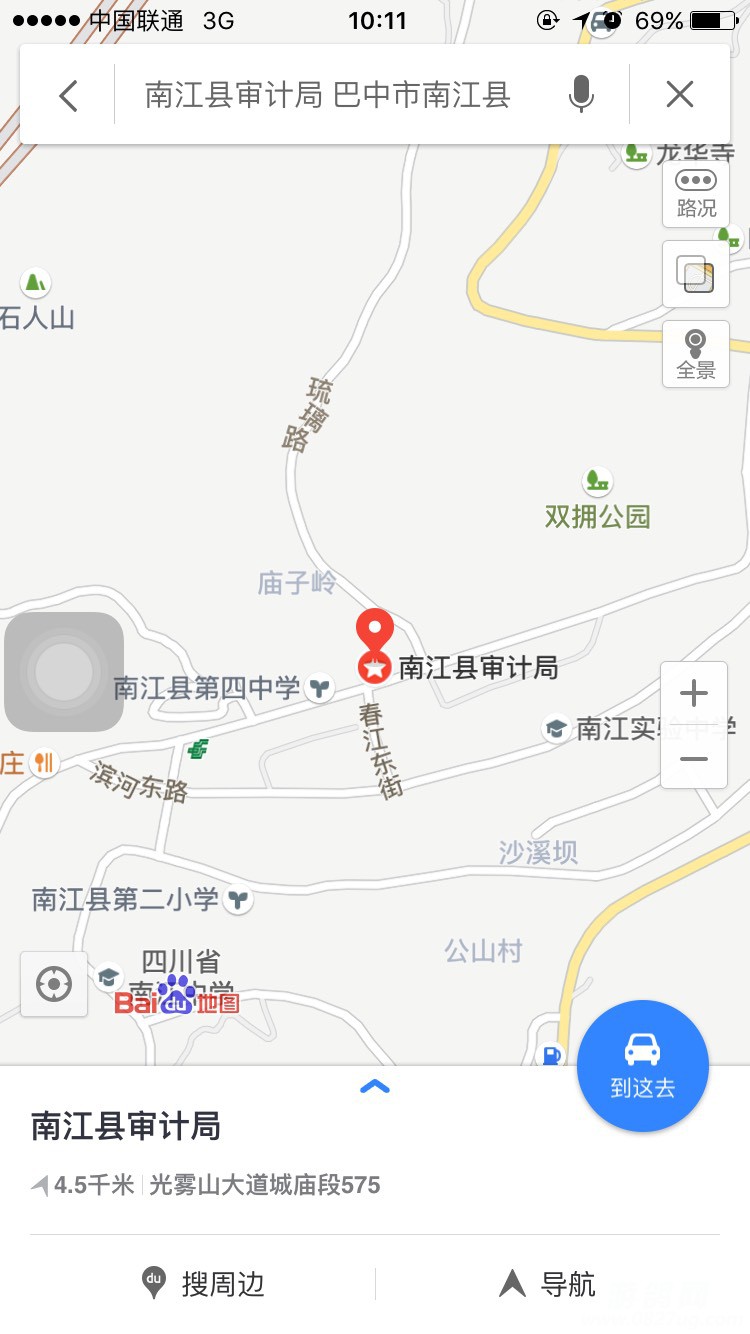Start voice search with the microphone
This screenshot has height=1334, width=750.
coord(581,96)
